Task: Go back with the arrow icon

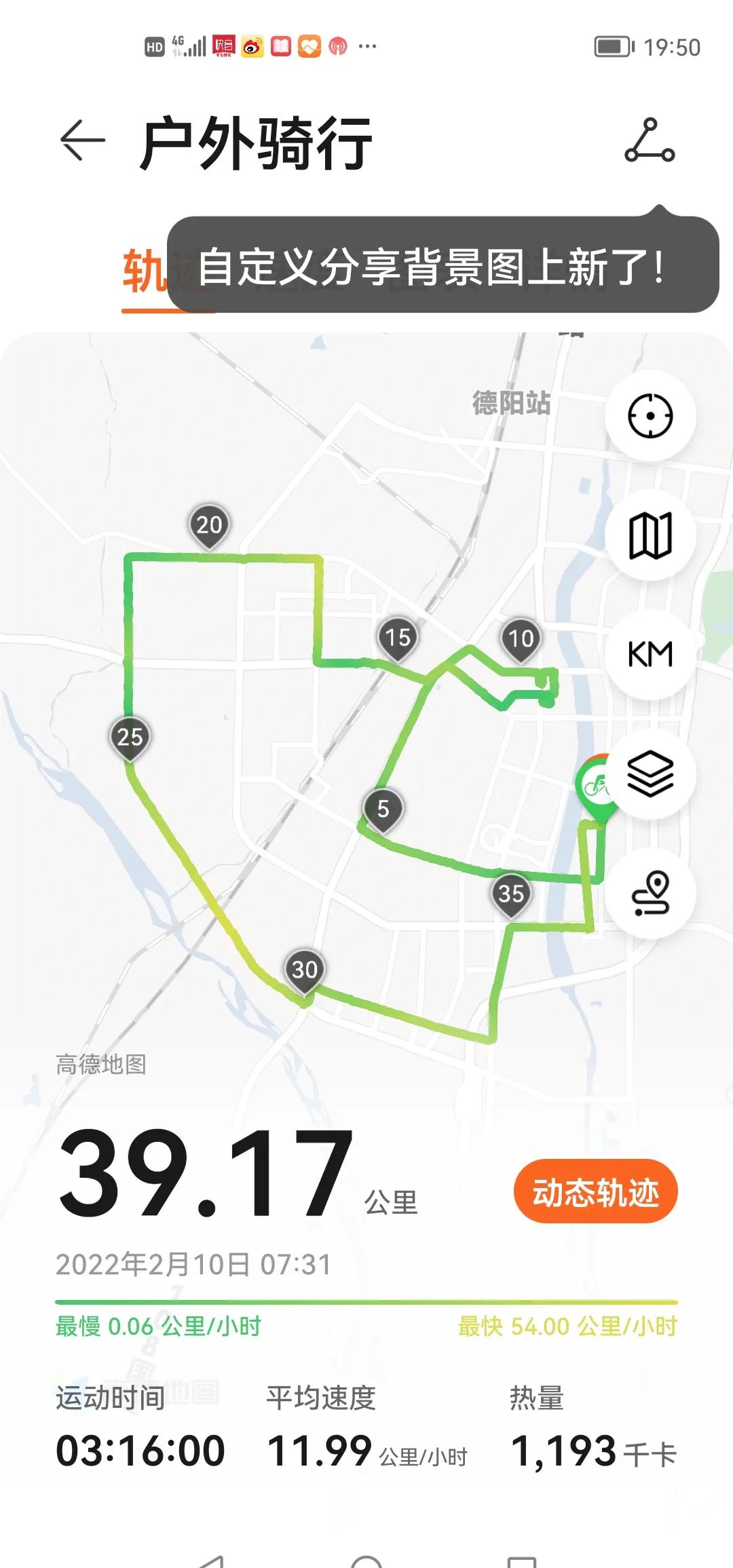Action: (83, 140)
